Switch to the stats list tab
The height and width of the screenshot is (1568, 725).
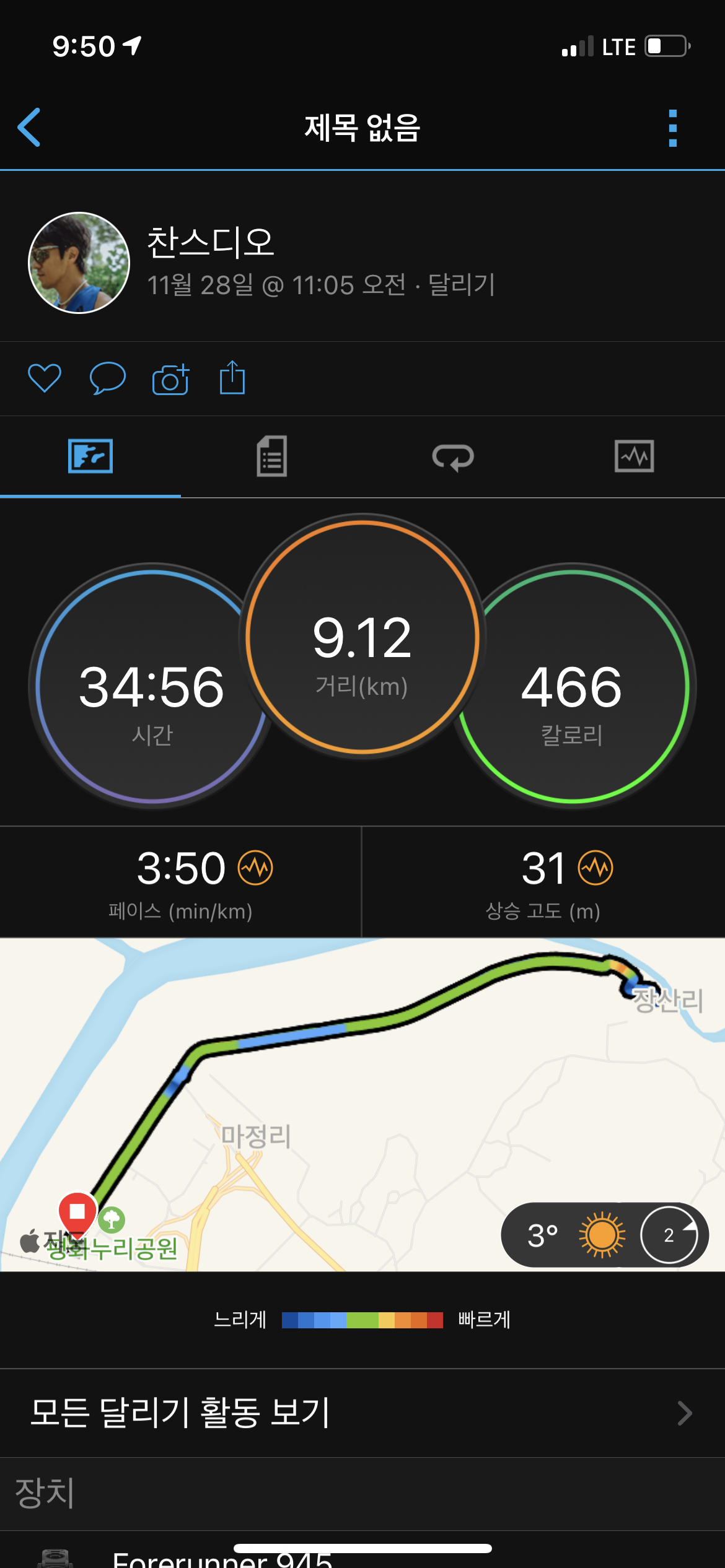point(271,456)
